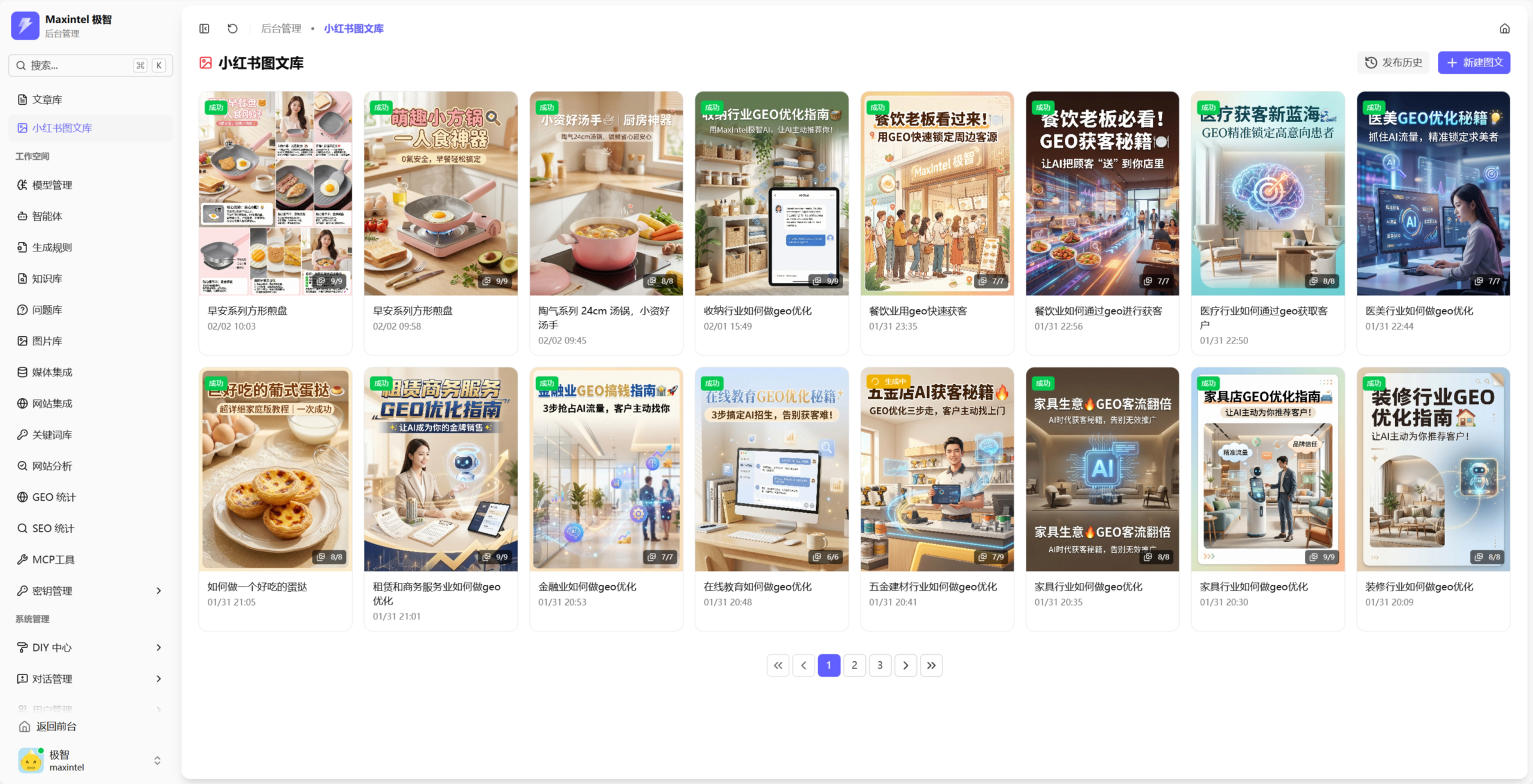Viewport: 1533px width, 784px height.
Task: Open the 如何做一个好吃的蛋挞 card
Action: 275,497
